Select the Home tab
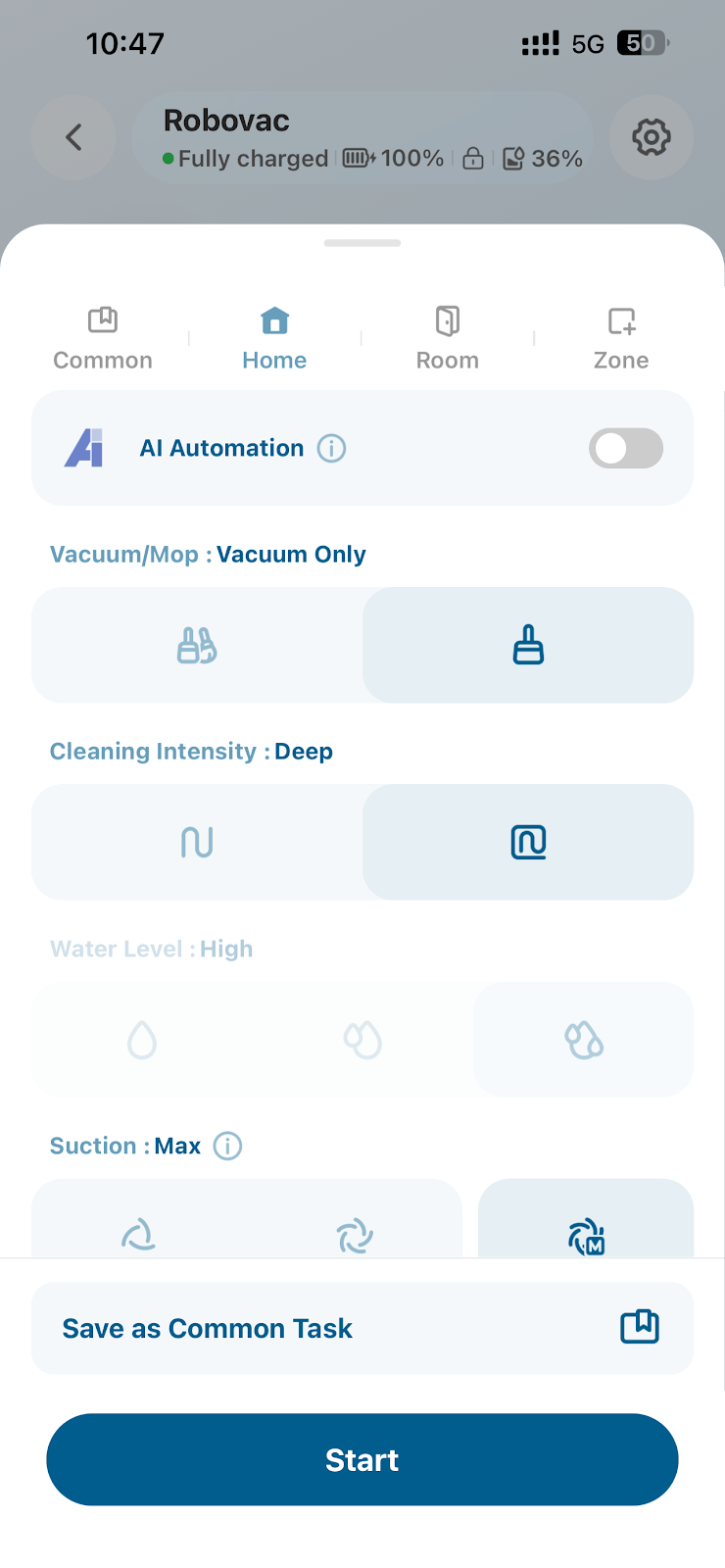725x1568 pixels. (x=274, y=339)
